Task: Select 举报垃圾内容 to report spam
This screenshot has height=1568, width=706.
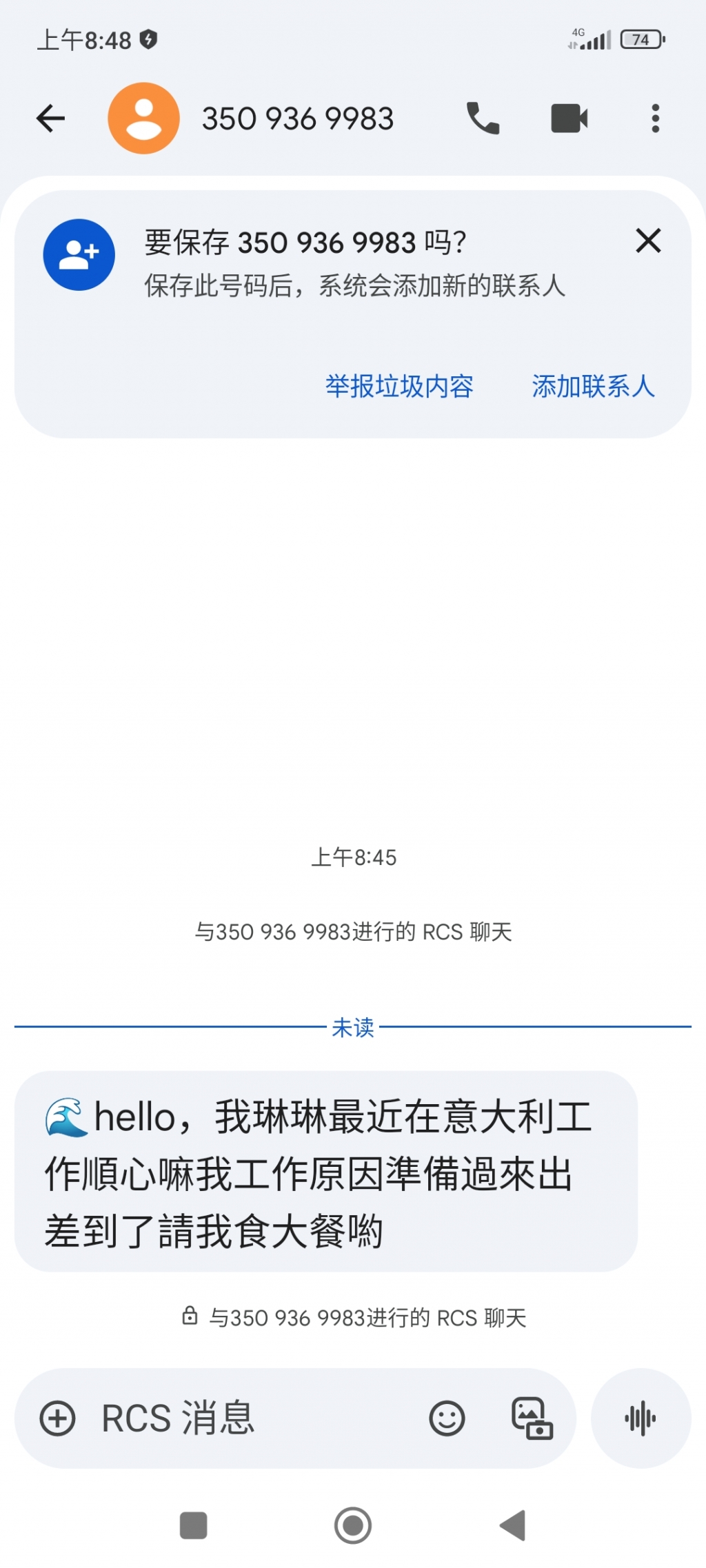Action: (x=399, y=387)
